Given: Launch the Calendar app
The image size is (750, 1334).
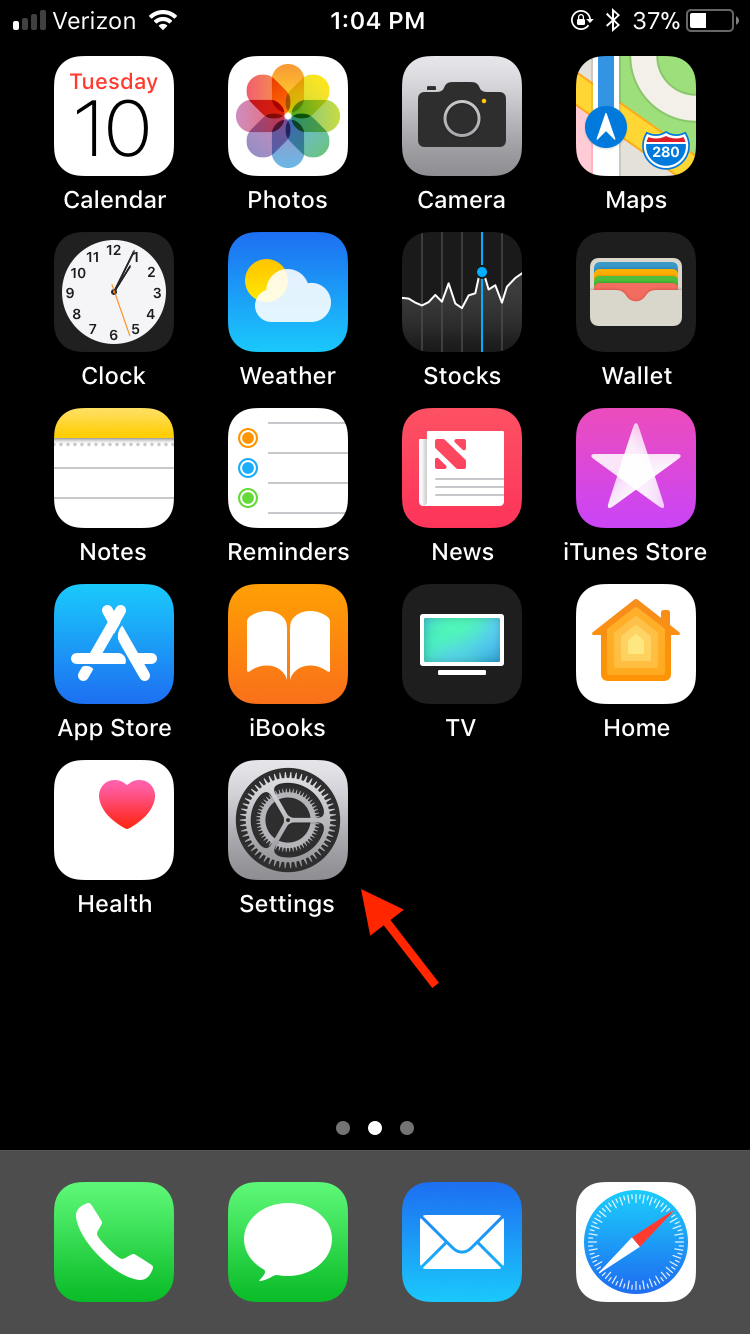Looking at the screenshot, I should (x=114, y=116).
